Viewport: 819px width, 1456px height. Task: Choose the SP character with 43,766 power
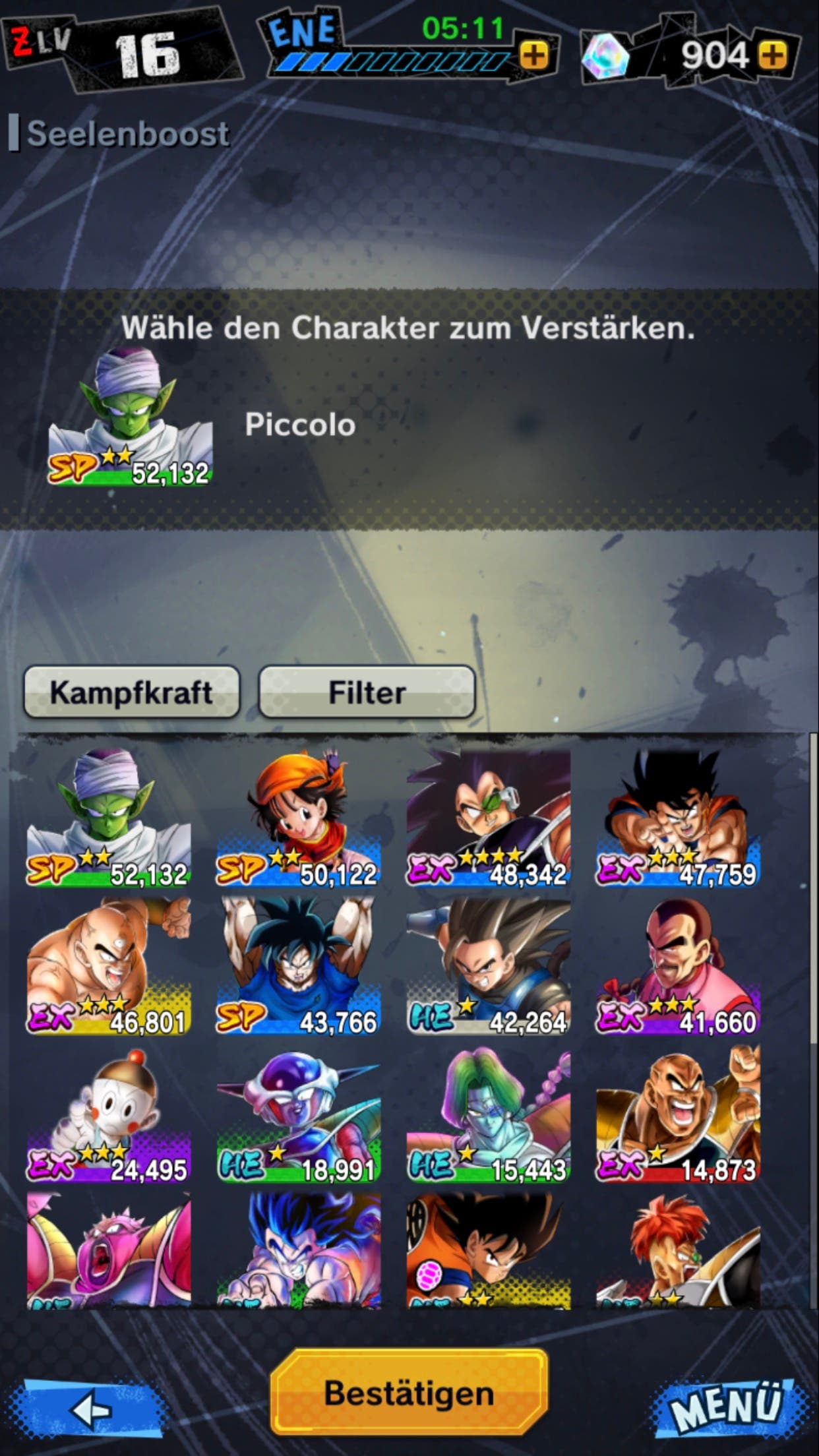click(x=299, y=966)
